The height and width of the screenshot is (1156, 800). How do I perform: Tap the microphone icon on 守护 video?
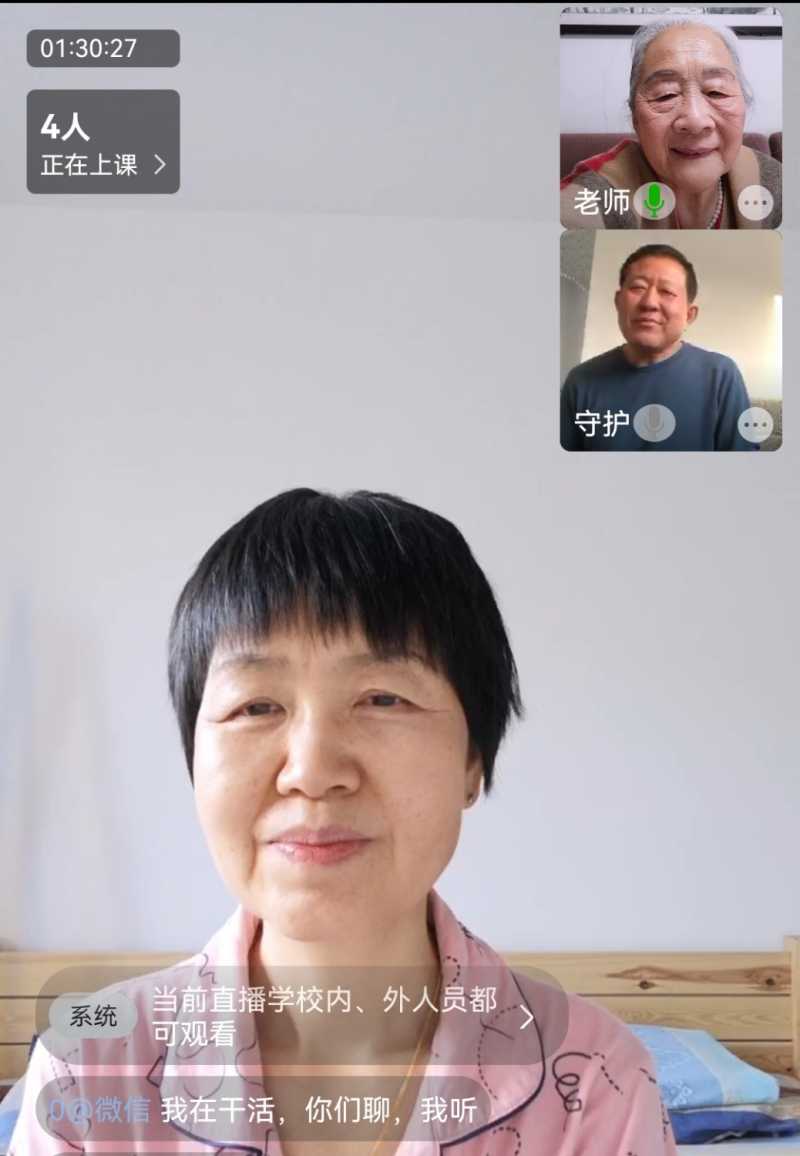coord(654,423)
